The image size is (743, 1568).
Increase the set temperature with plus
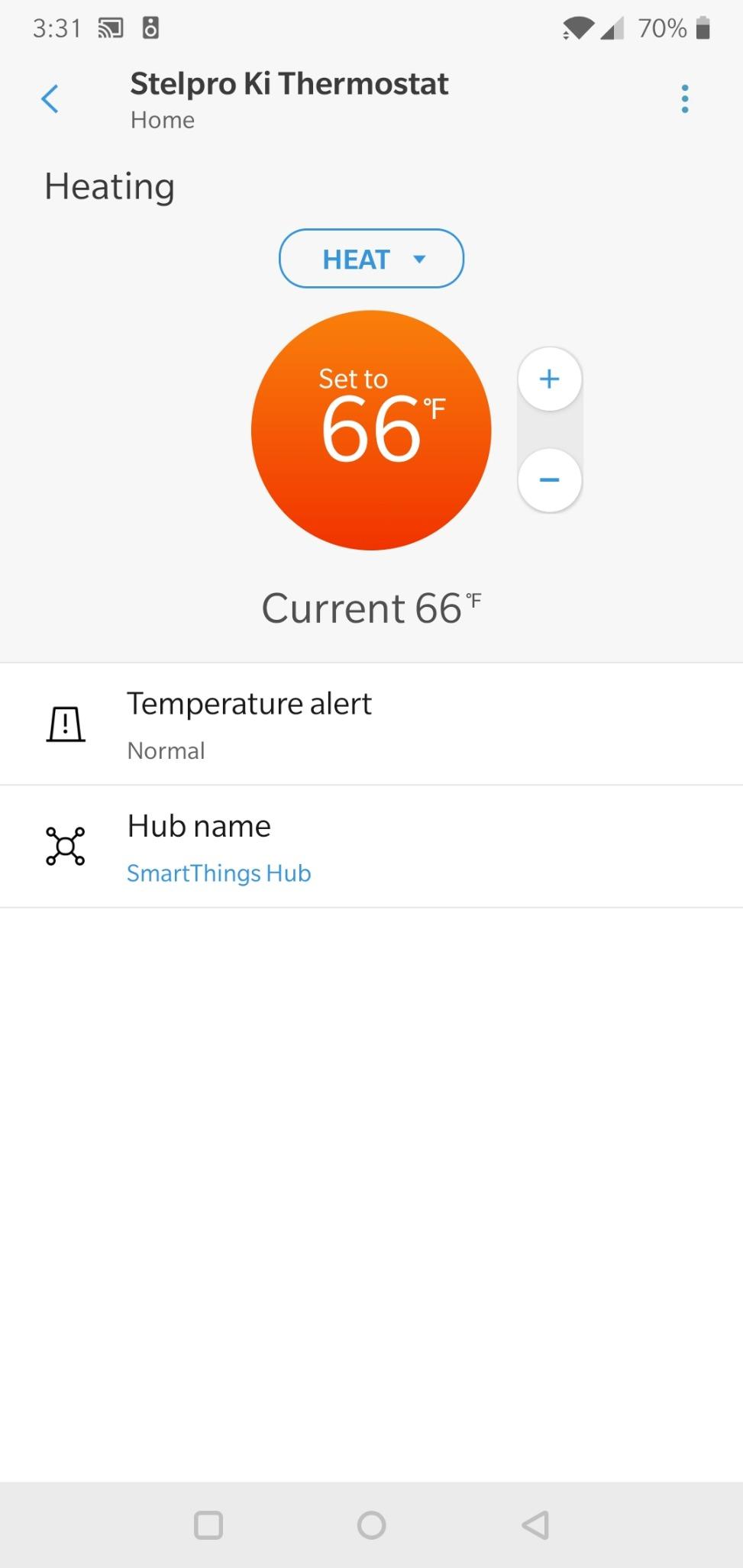549,379
